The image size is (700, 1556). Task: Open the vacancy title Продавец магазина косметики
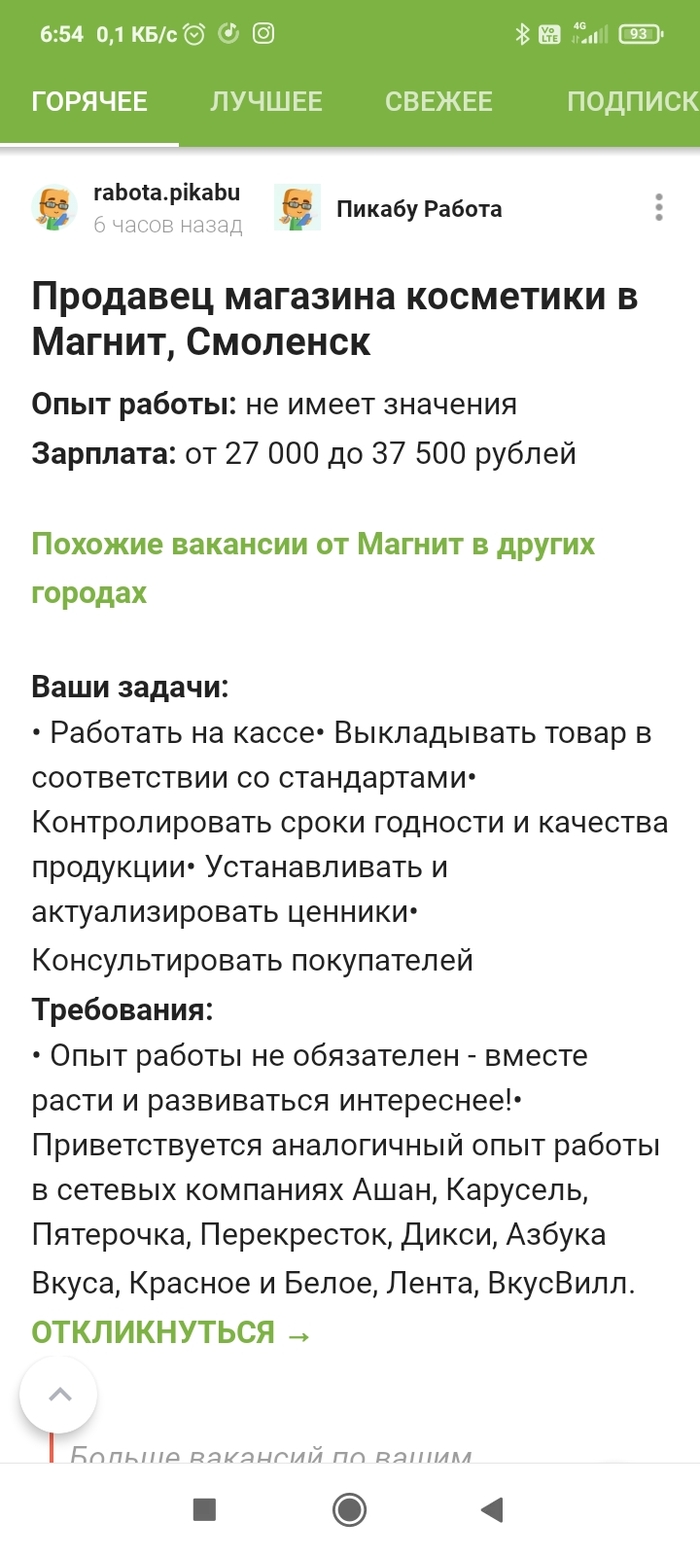334,320
